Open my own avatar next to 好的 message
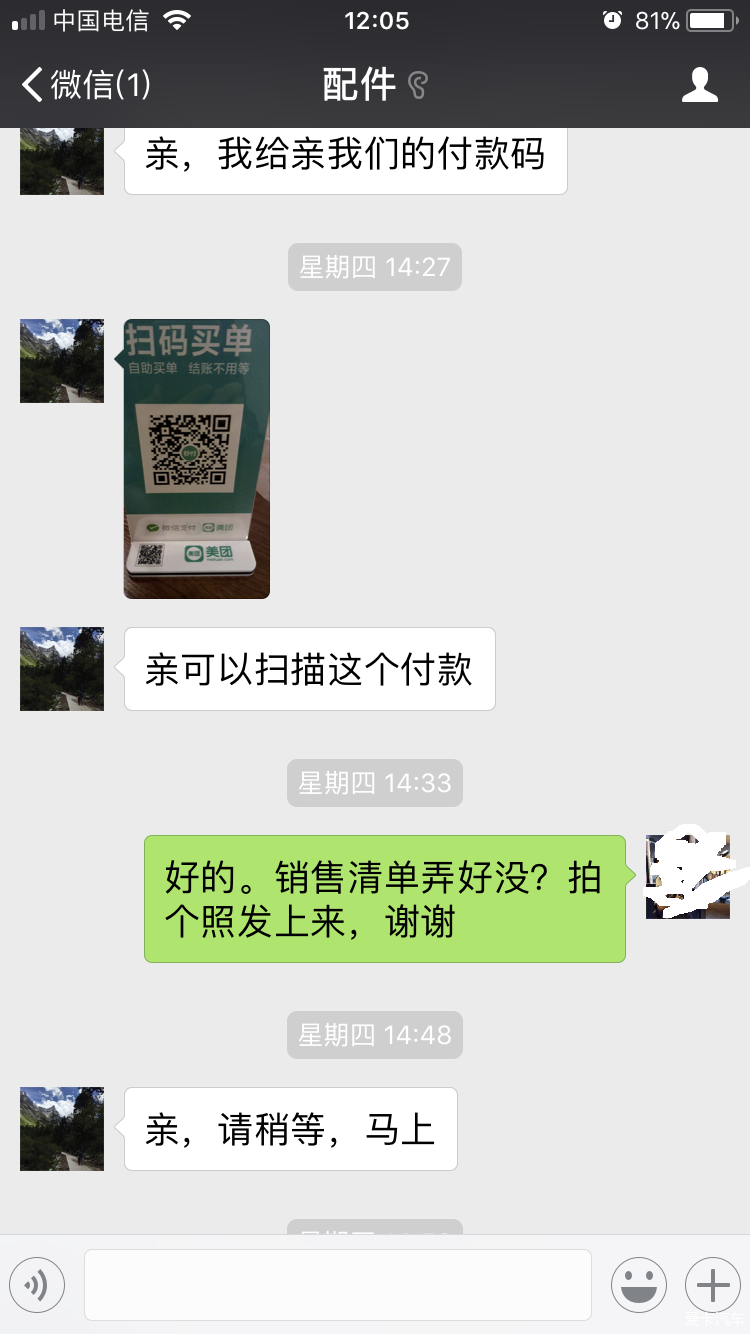 coord(687,877)
